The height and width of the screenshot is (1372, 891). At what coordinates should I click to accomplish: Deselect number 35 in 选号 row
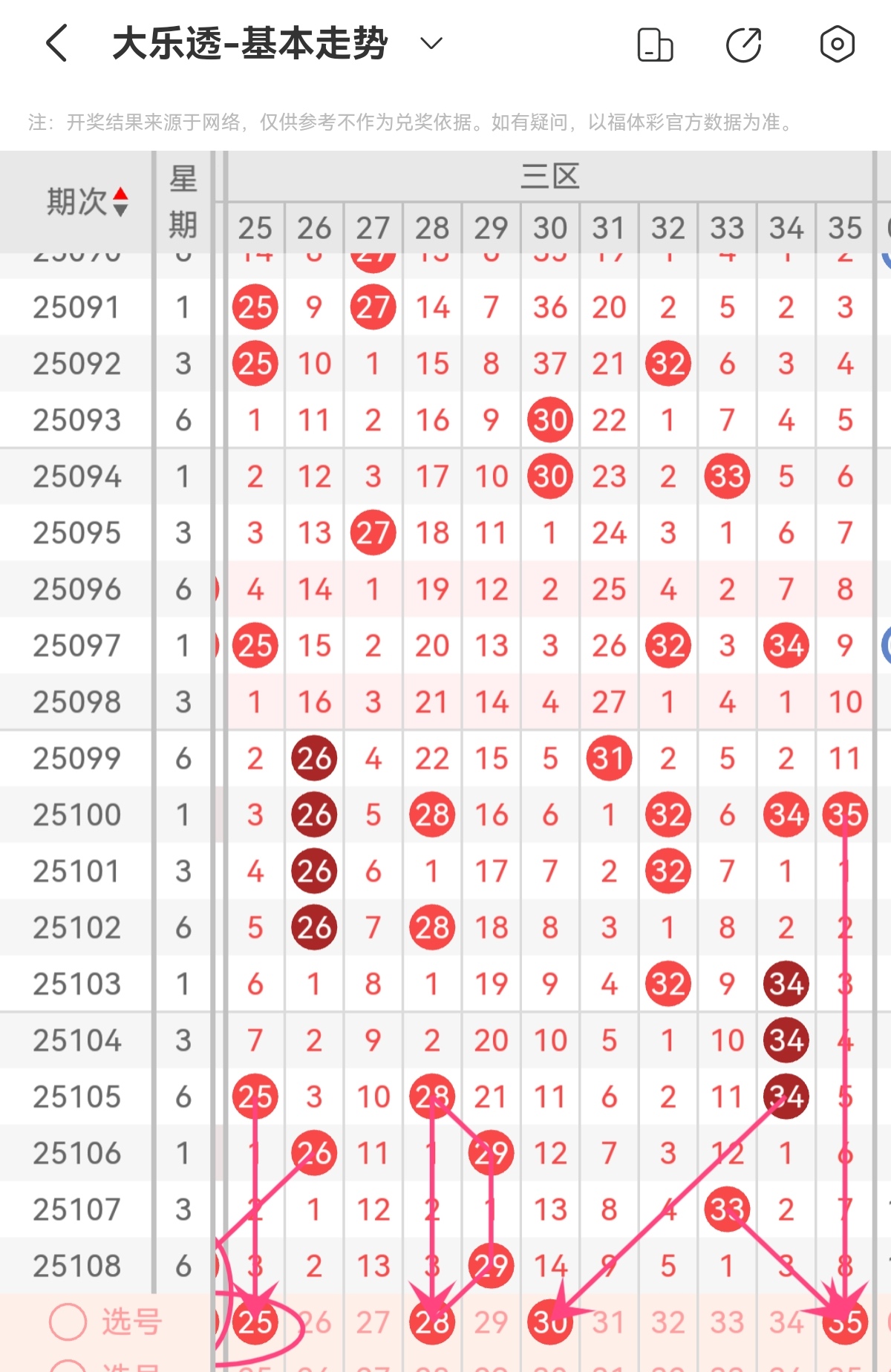pyautogui.click(x=845, y=1322)
